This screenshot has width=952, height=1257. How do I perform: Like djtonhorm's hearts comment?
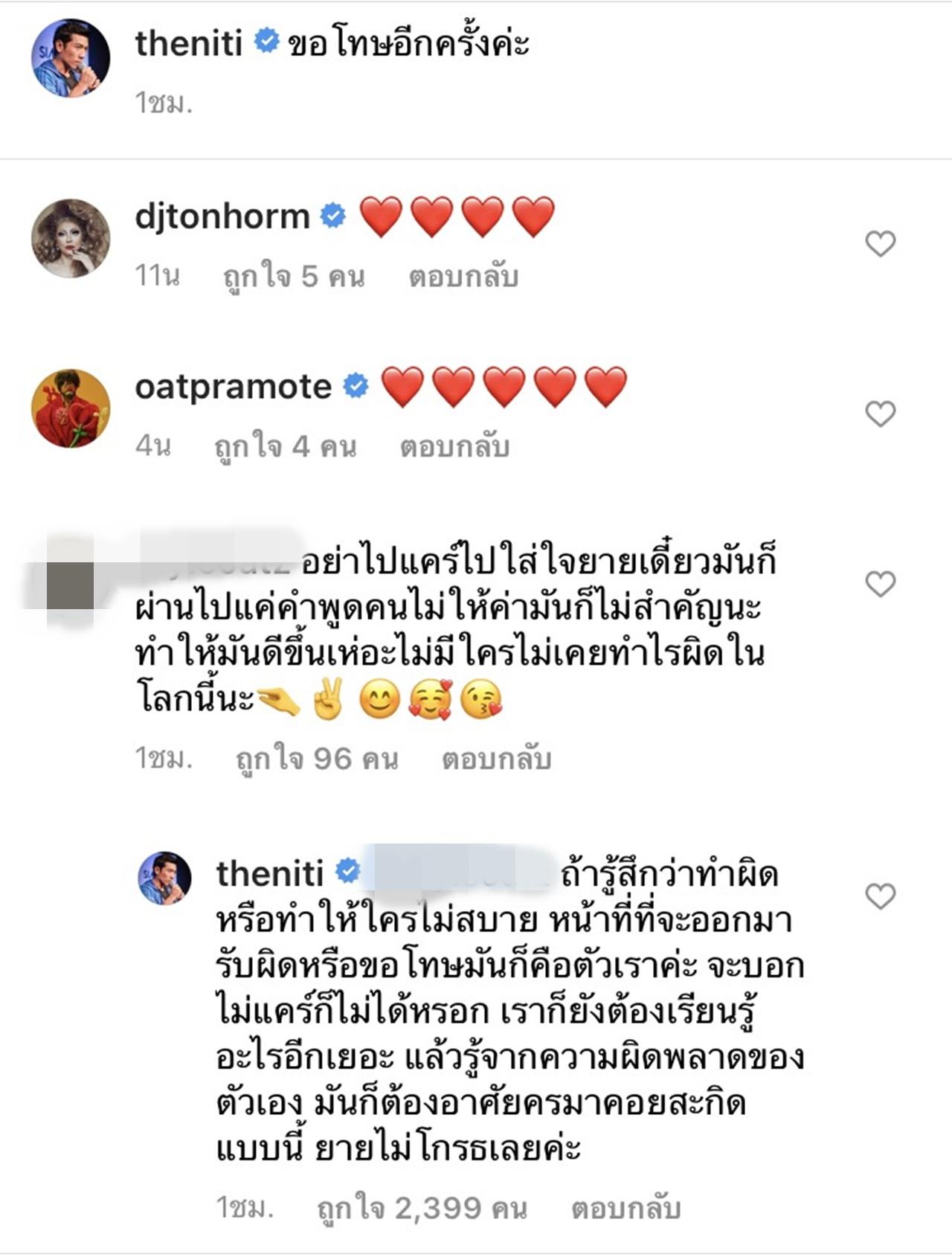(880, 244)
